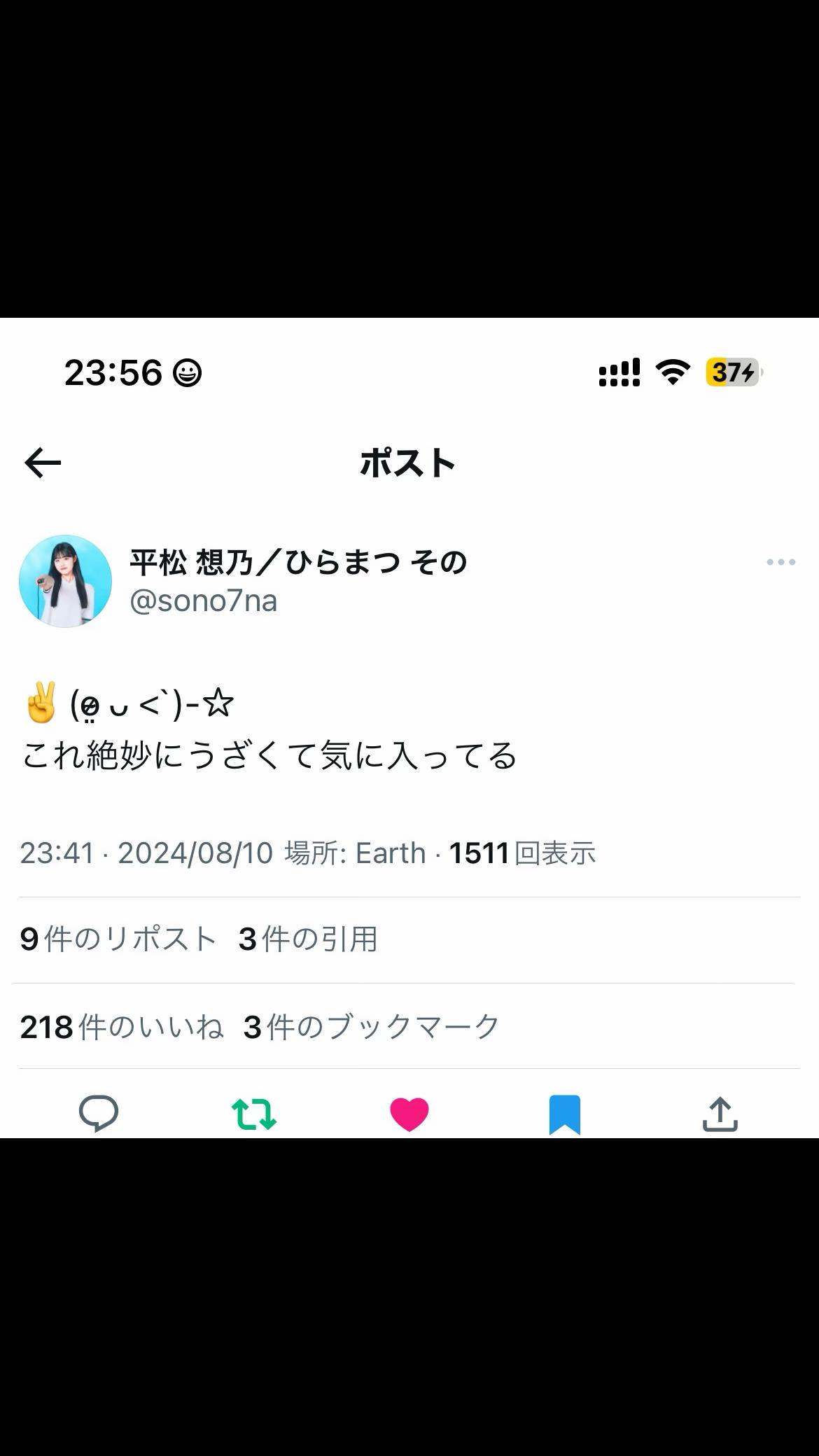Image resolution: width=819 pixels, height=1456 pixels.
Task: Reply with the speech bubble icon
Action: pos(99,1113)
